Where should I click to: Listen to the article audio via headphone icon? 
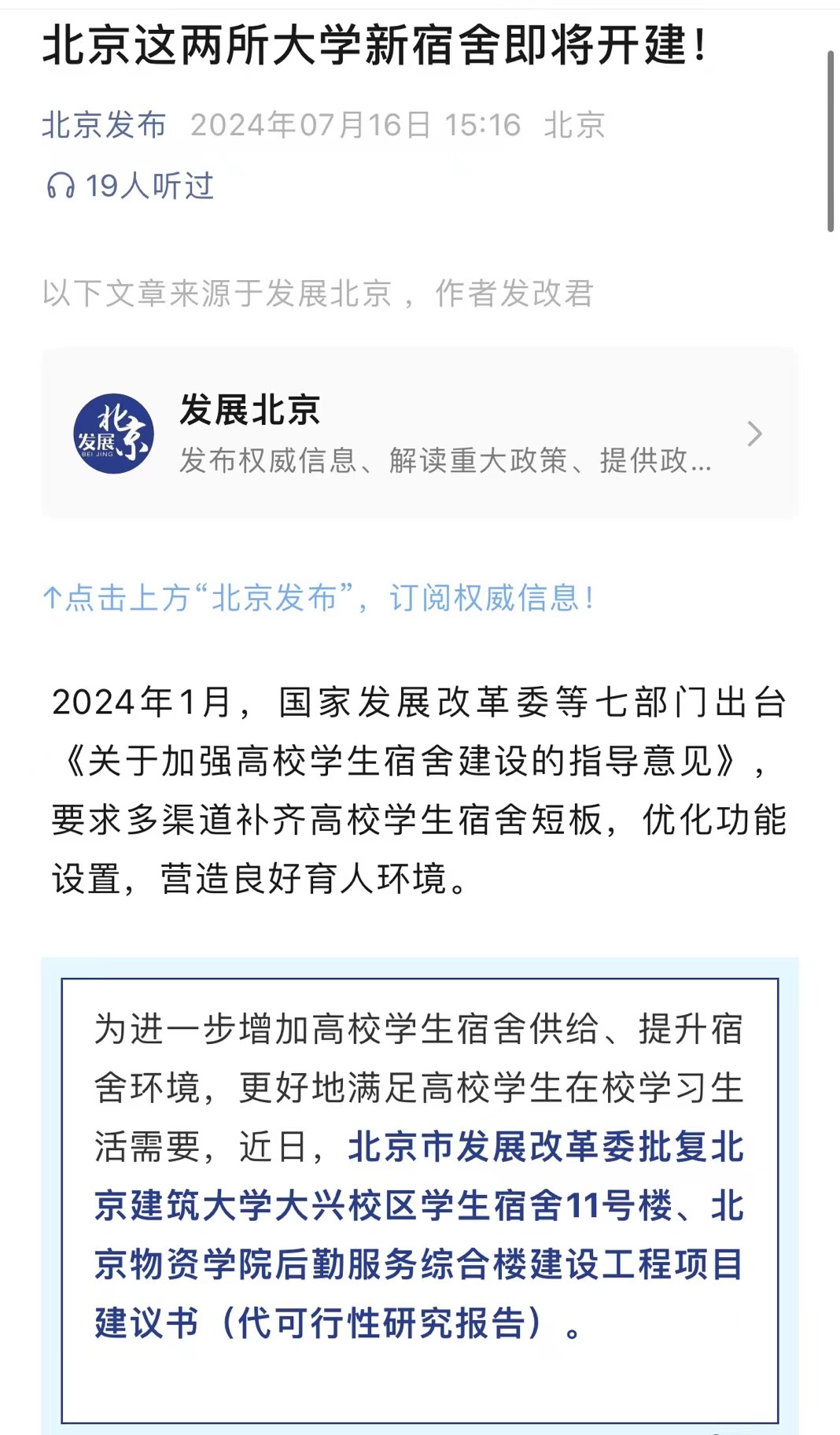(61, 186)
